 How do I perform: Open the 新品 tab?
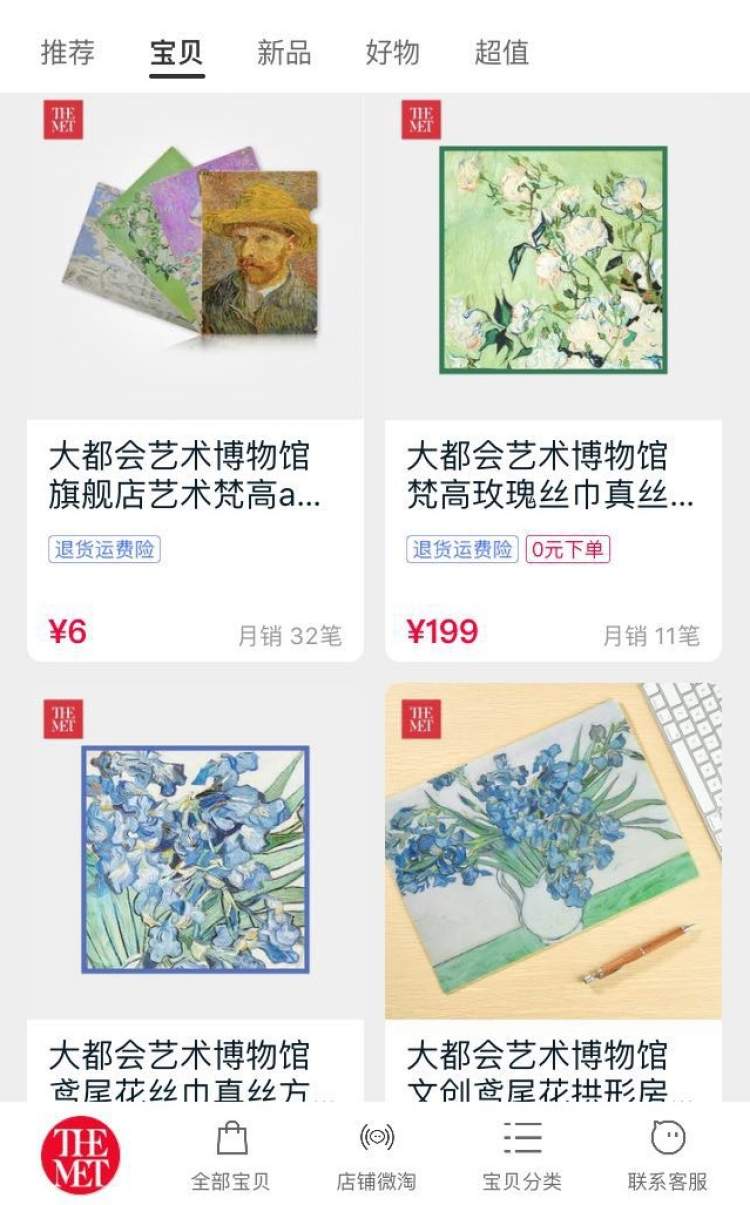coord(284,52)
